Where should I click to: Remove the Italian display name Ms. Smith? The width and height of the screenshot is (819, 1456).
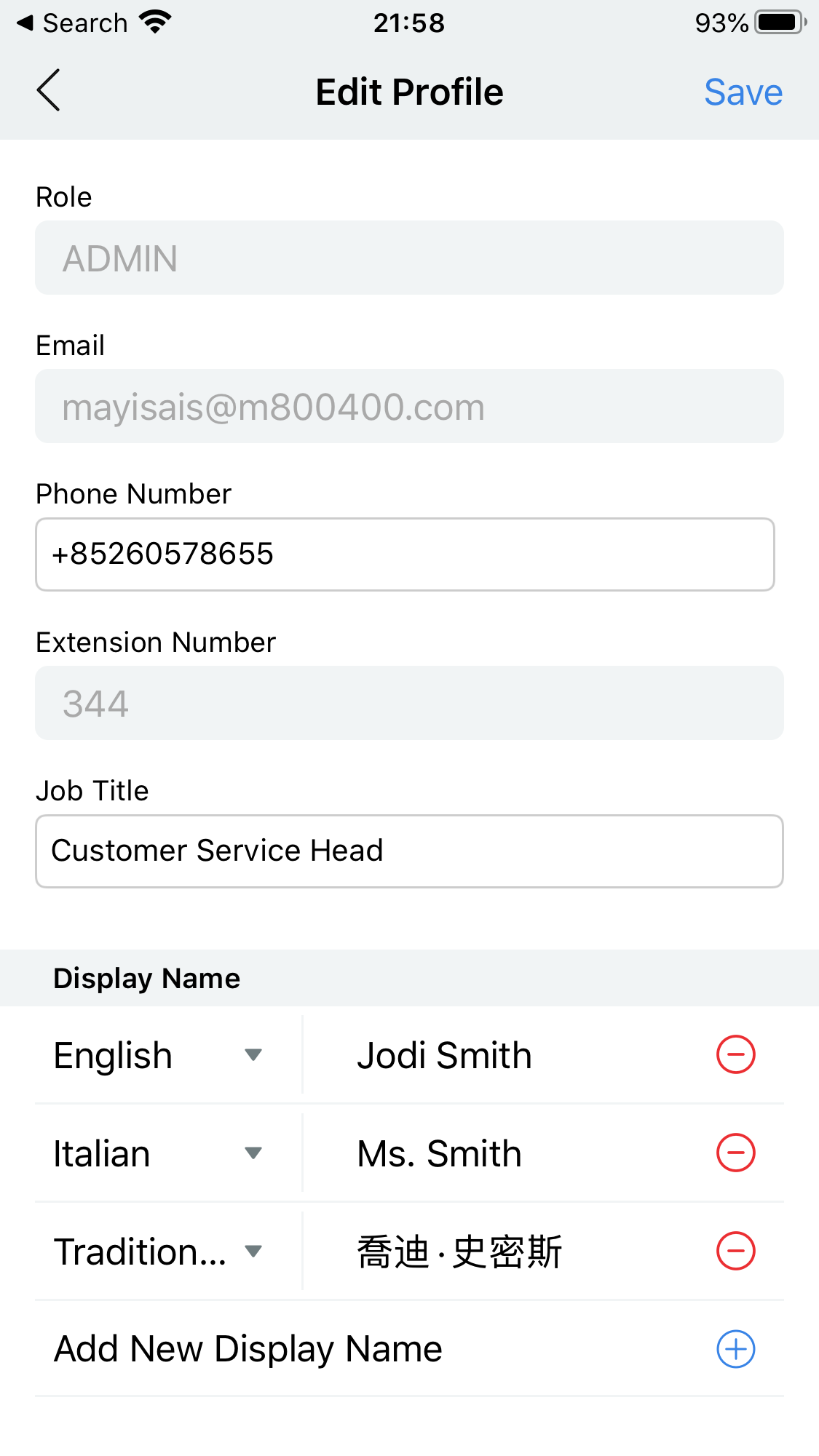pyautogui.click(x=736, y=1153)
